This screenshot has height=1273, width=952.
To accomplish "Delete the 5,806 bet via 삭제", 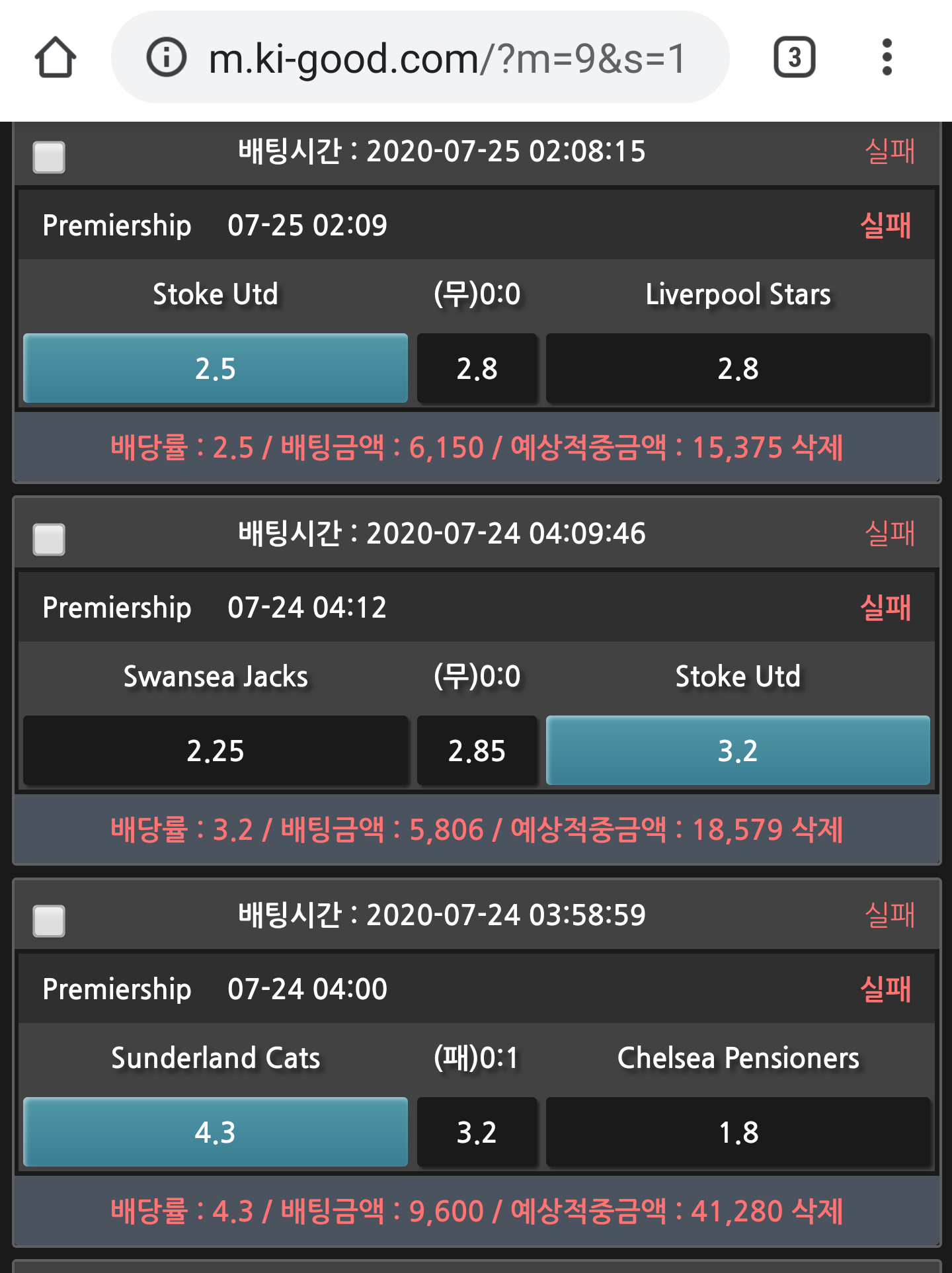I will [817, 829].
